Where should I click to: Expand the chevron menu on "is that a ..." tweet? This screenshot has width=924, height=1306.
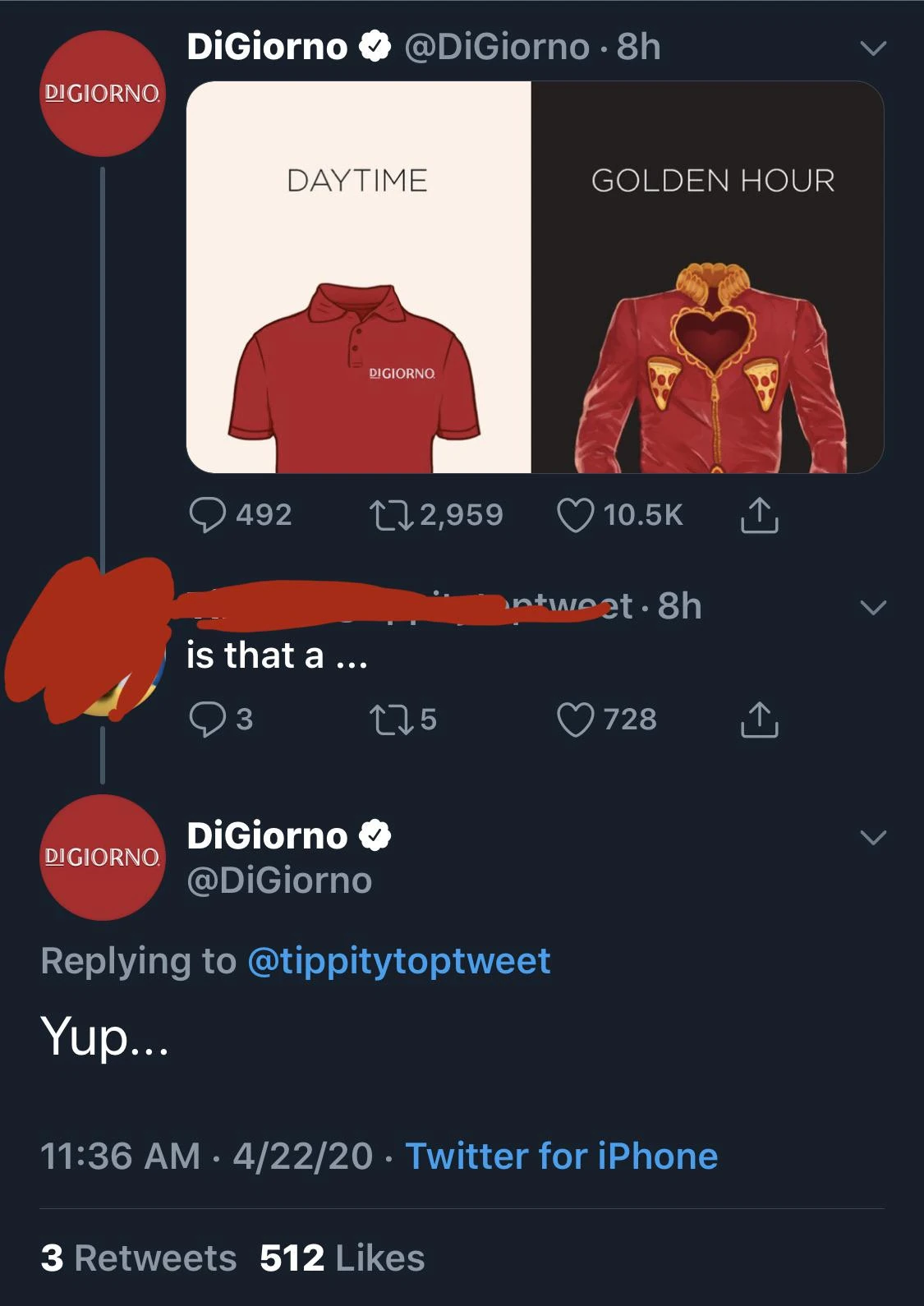pos(873,608)
